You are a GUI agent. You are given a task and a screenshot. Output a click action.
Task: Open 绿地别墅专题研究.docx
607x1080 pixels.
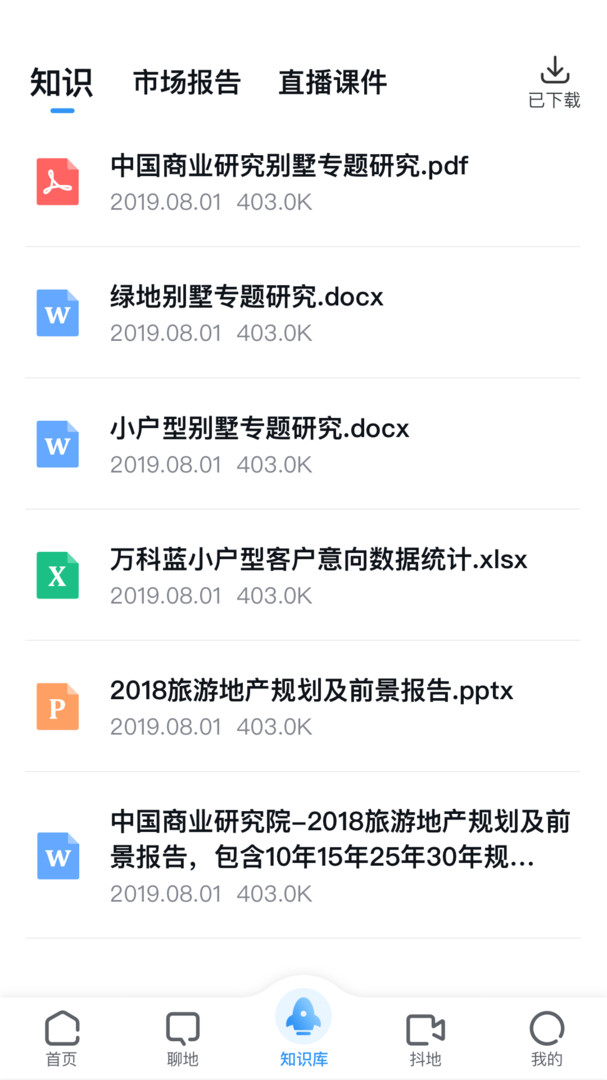point(303,313)
